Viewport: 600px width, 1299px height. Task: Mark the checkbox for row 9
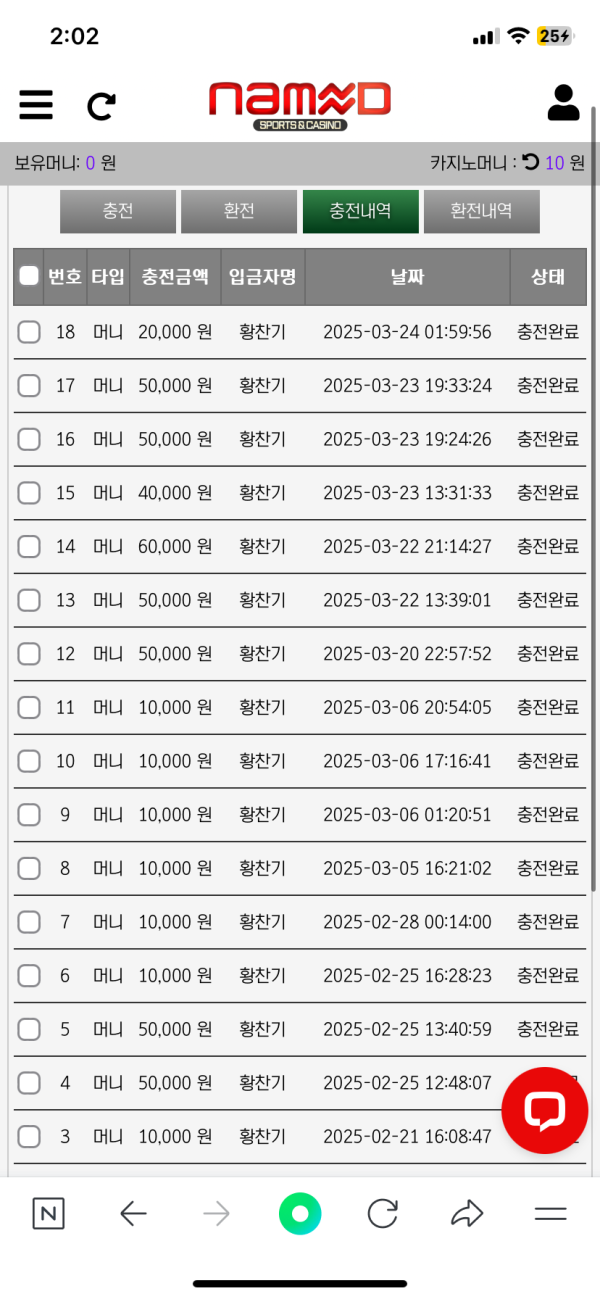(x=29, y=815)
